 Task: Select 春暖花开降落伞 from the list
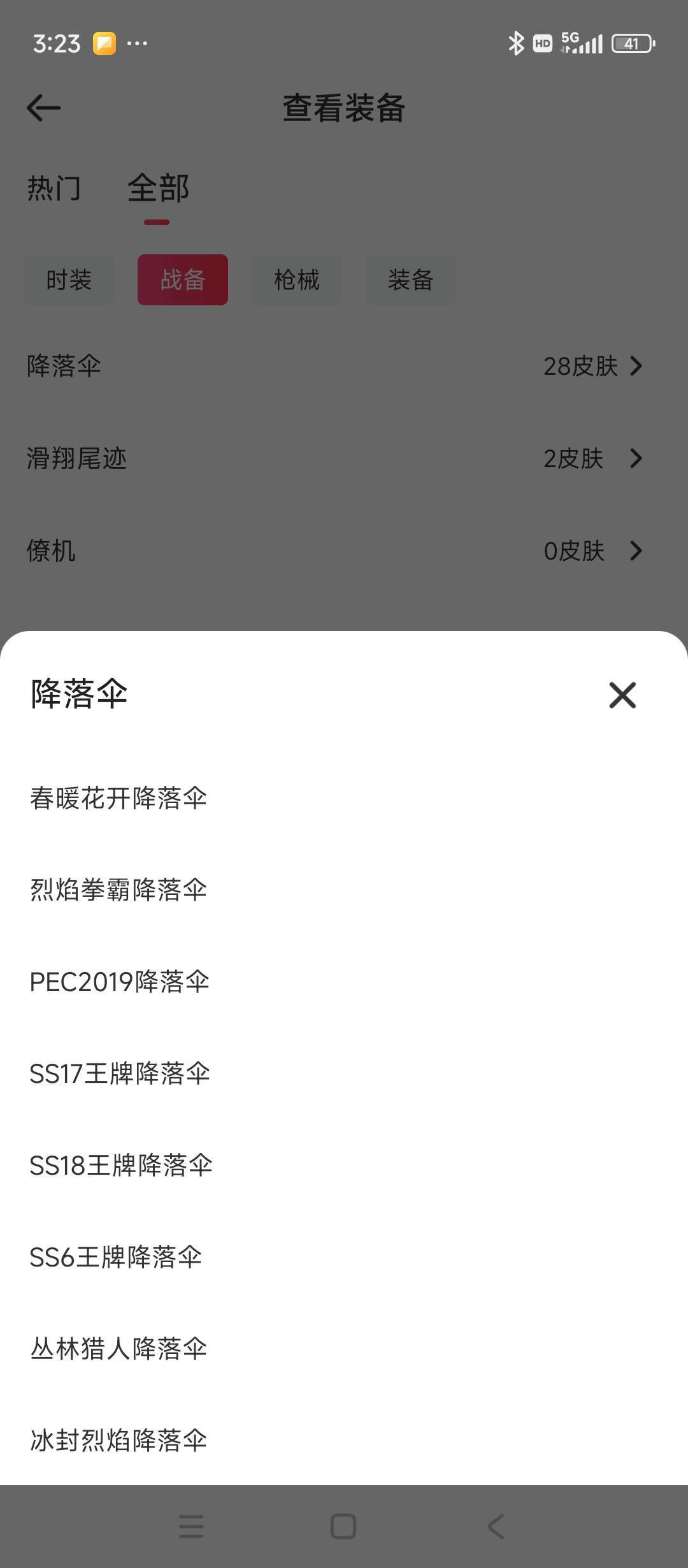click(x=344, y=798)
